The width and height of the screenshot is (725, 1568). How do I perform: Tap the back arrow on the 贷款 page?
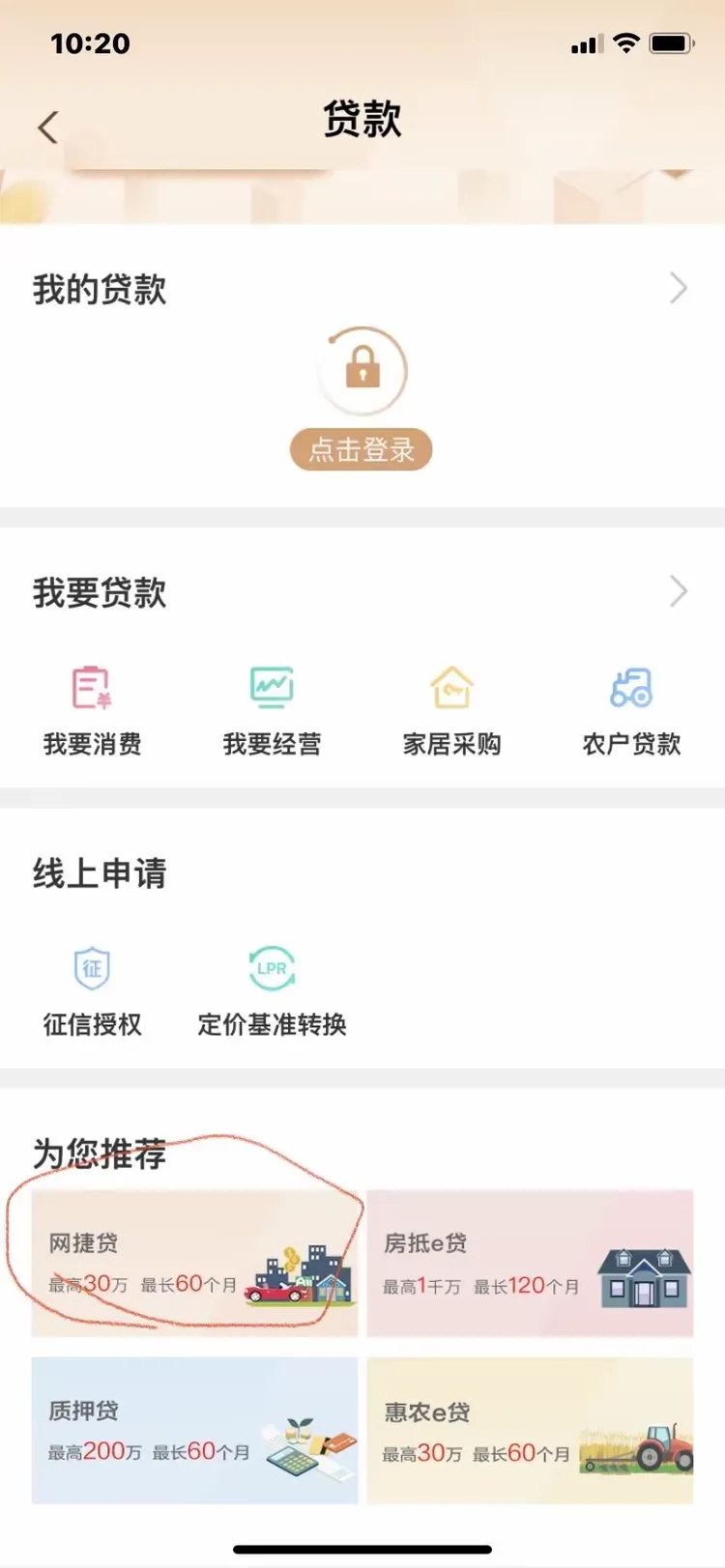(47, 127)
